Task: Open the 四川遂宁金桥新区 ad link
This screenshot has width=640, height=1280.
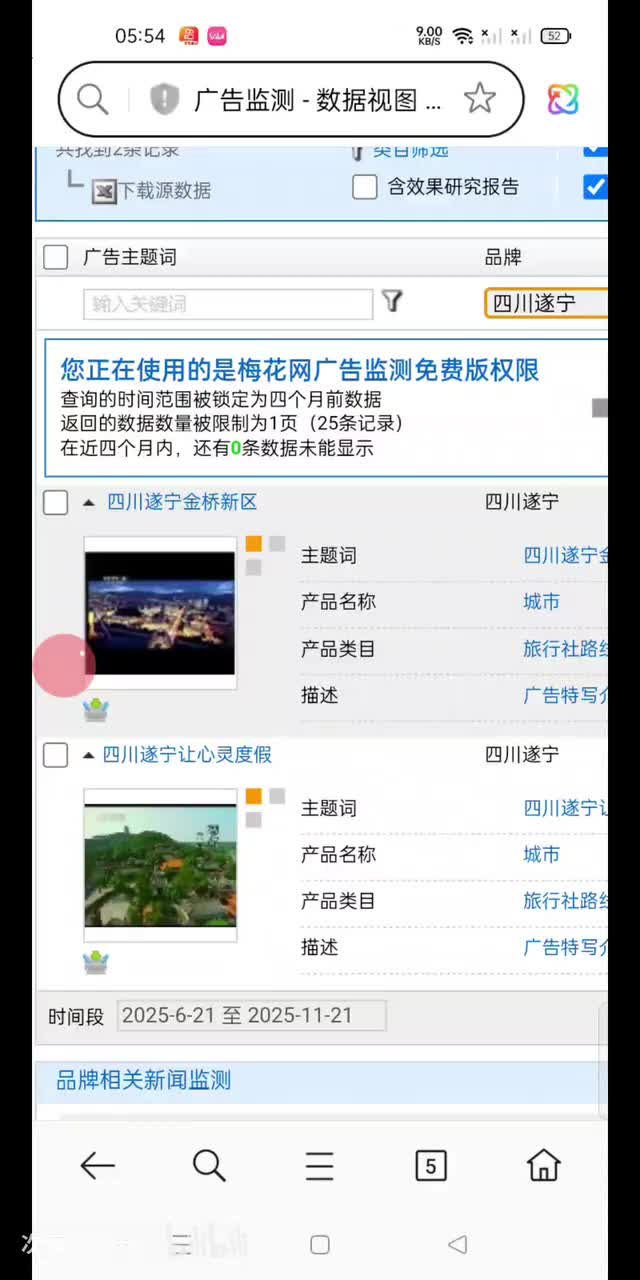Action: click(x=182, y=502)
